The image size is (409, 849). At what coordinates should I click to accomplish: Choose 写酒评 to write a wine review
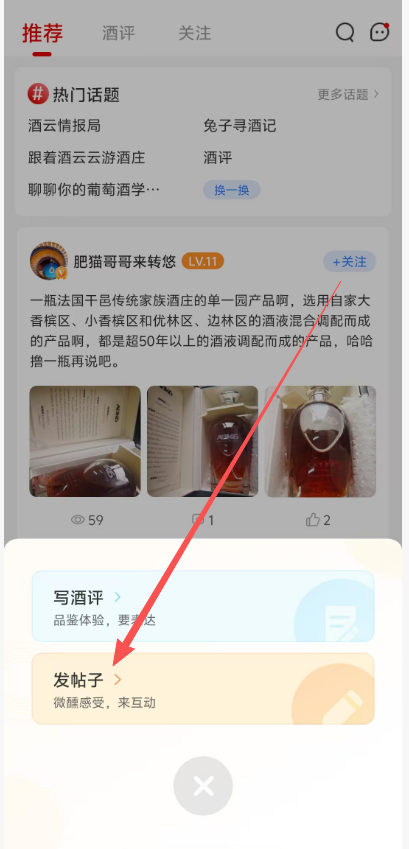coord(203,606)
